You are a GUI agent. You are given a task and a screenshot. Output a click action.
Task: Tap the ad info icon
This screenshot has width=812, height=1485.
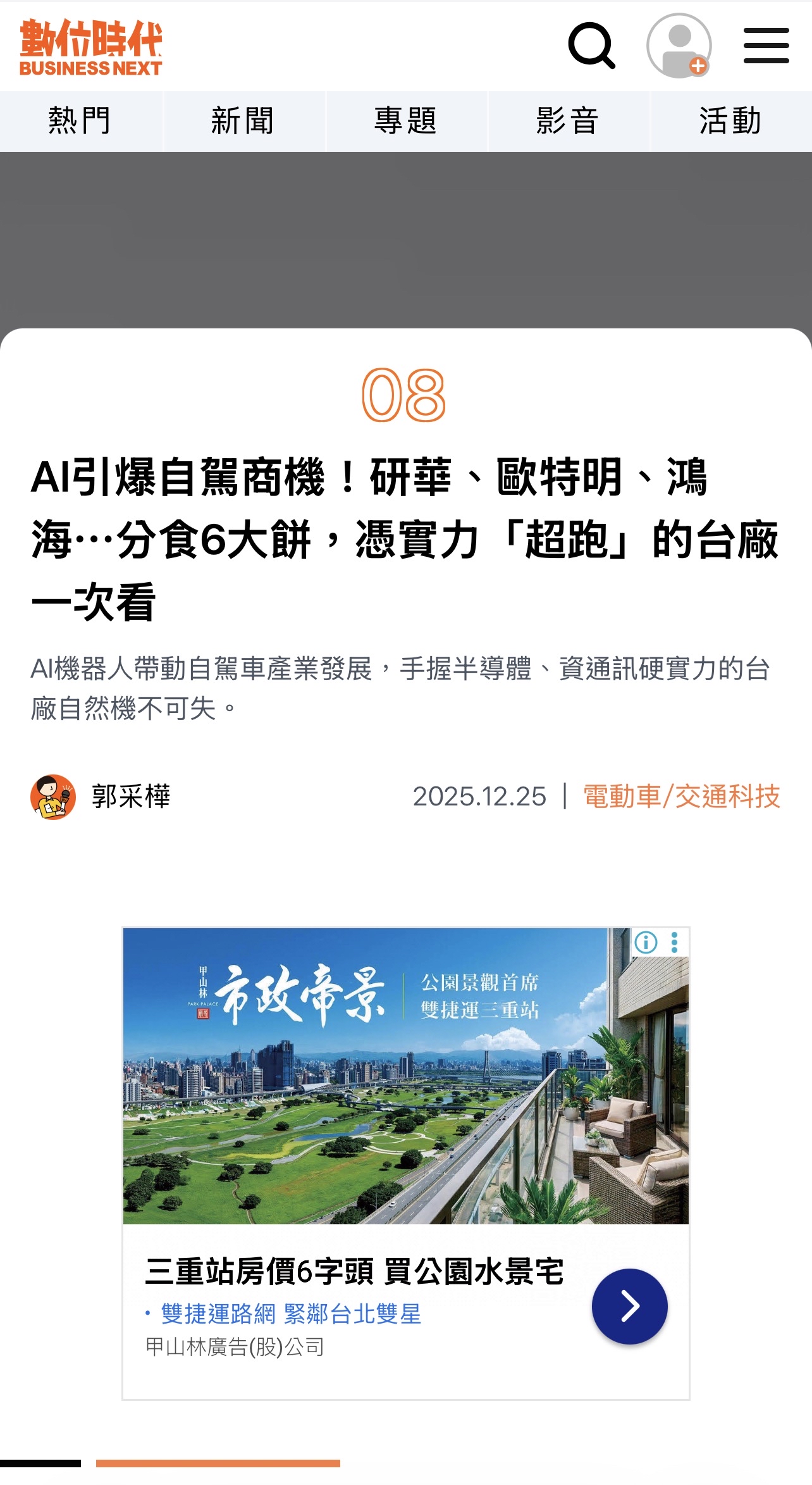[646, 942]
